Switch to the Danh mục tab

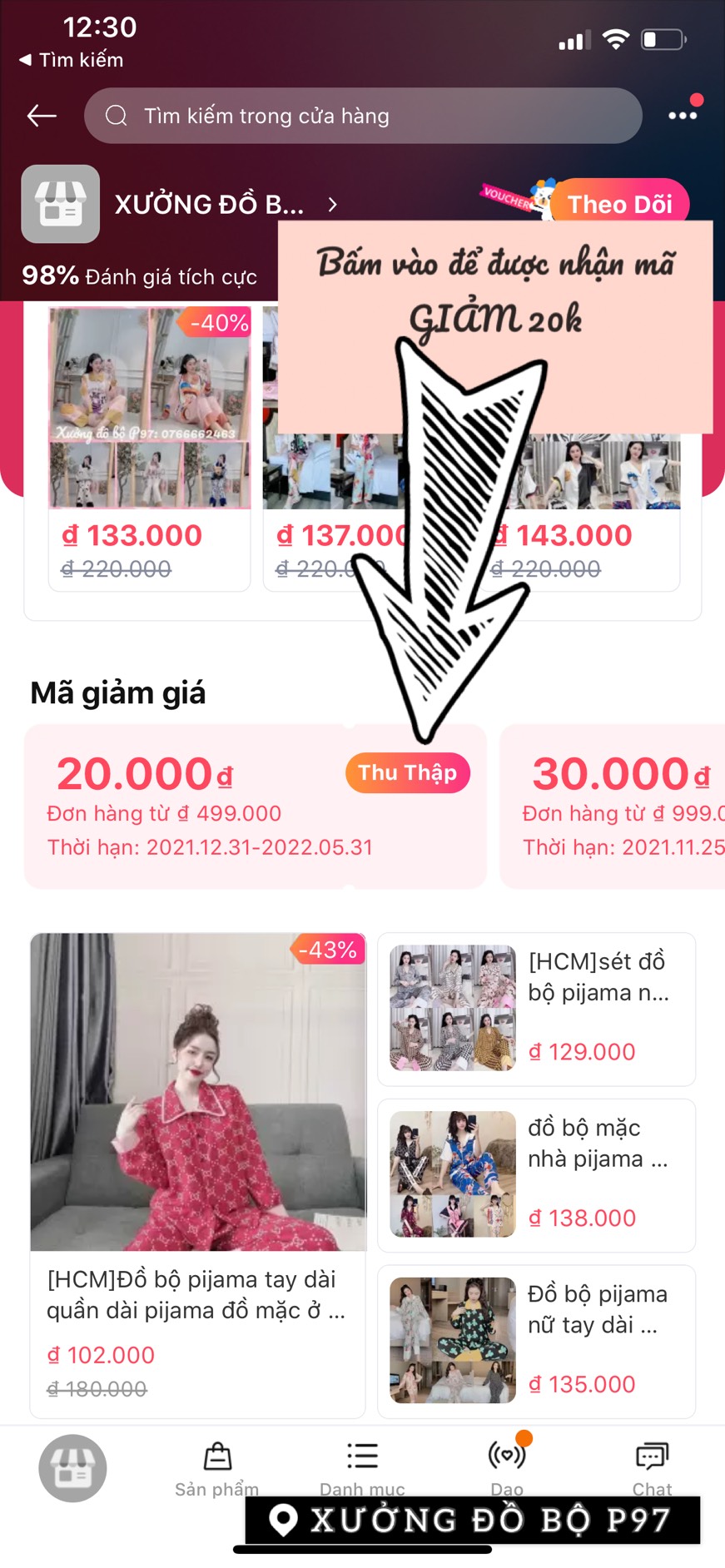point(362,1468)
